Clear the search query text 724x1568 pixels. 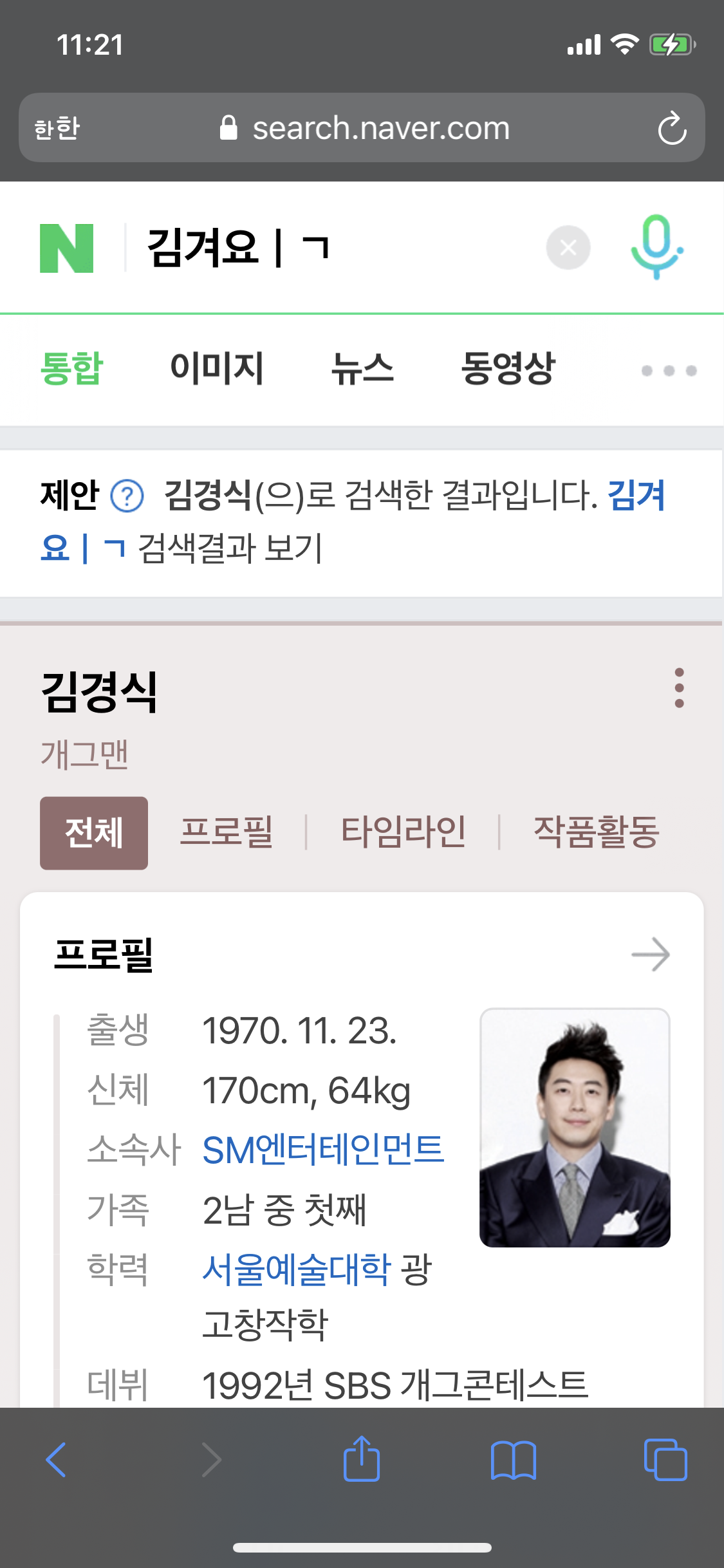pyautogui.click(x=568, y=248)
